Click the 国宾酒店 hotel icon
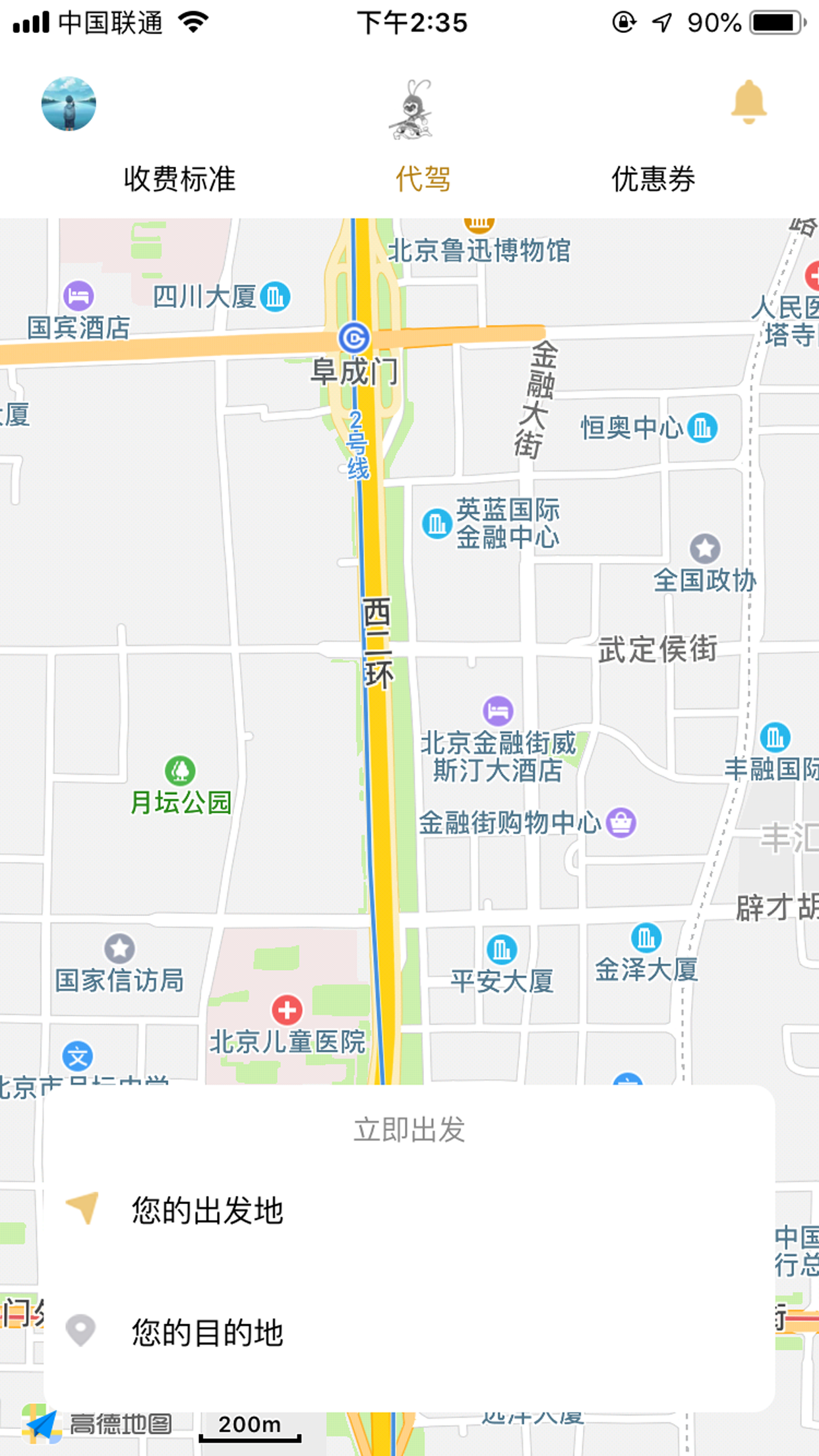The image size is (819, 1456). pos(77,297)
